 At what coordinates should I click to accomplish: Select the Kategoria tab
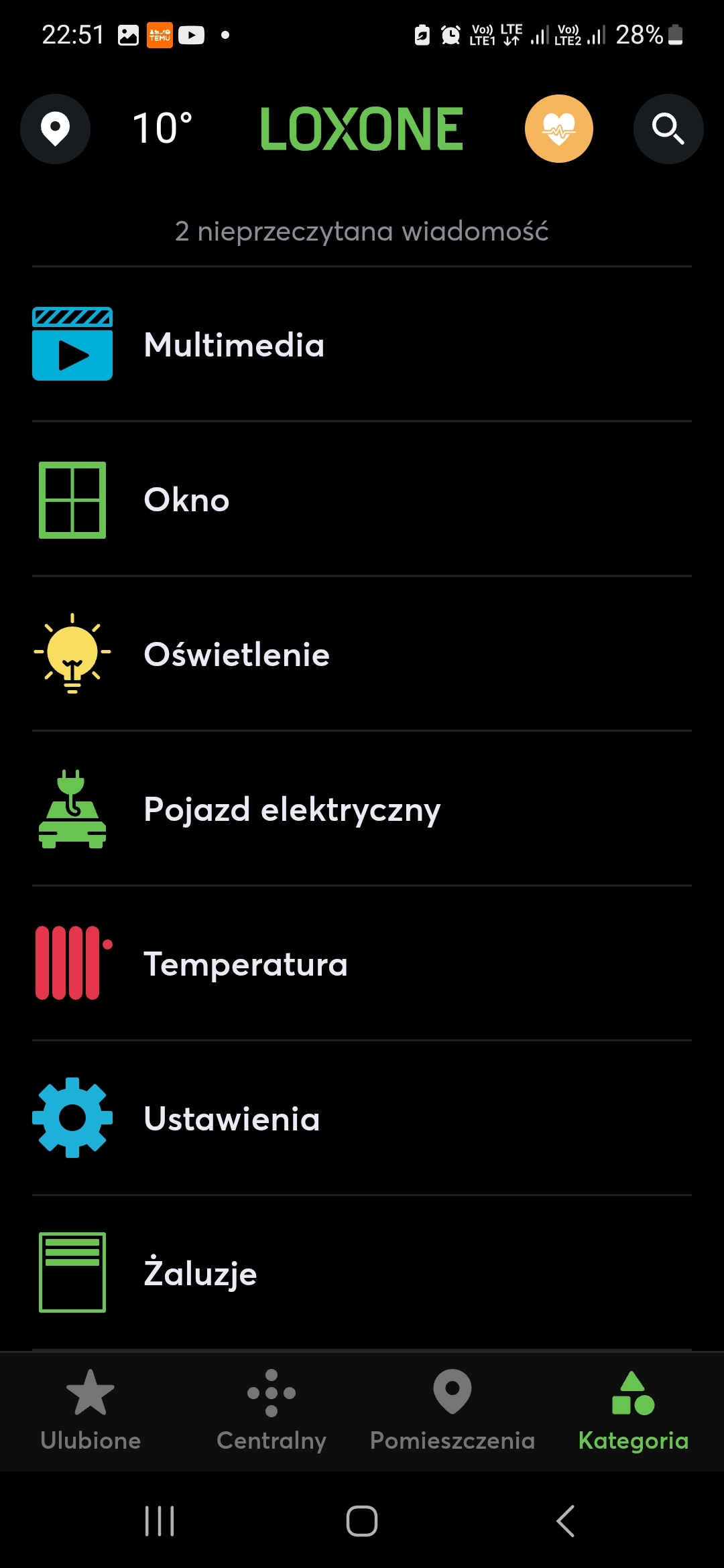[633, 1411]
